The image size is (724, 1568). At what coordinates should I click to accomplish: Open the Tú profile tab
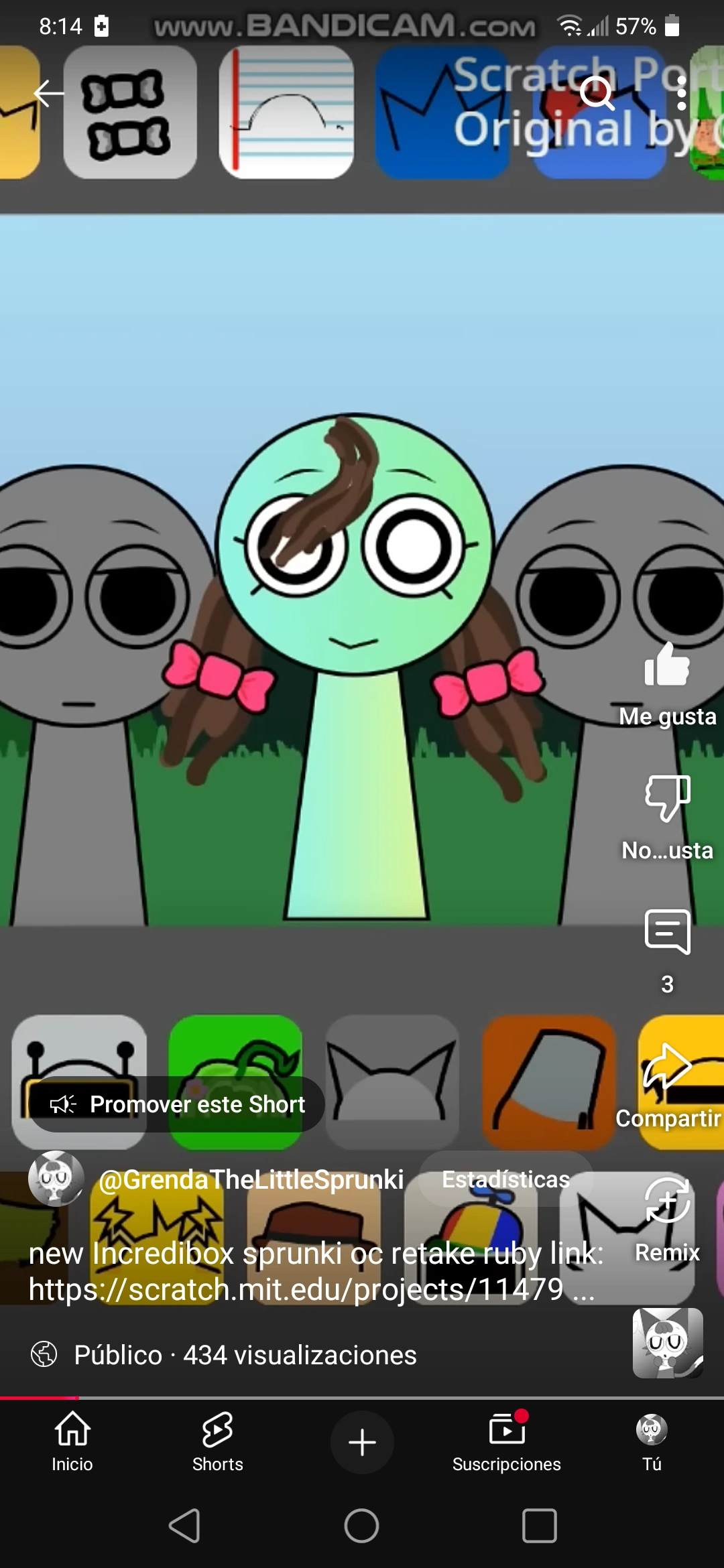point(651,1442)
